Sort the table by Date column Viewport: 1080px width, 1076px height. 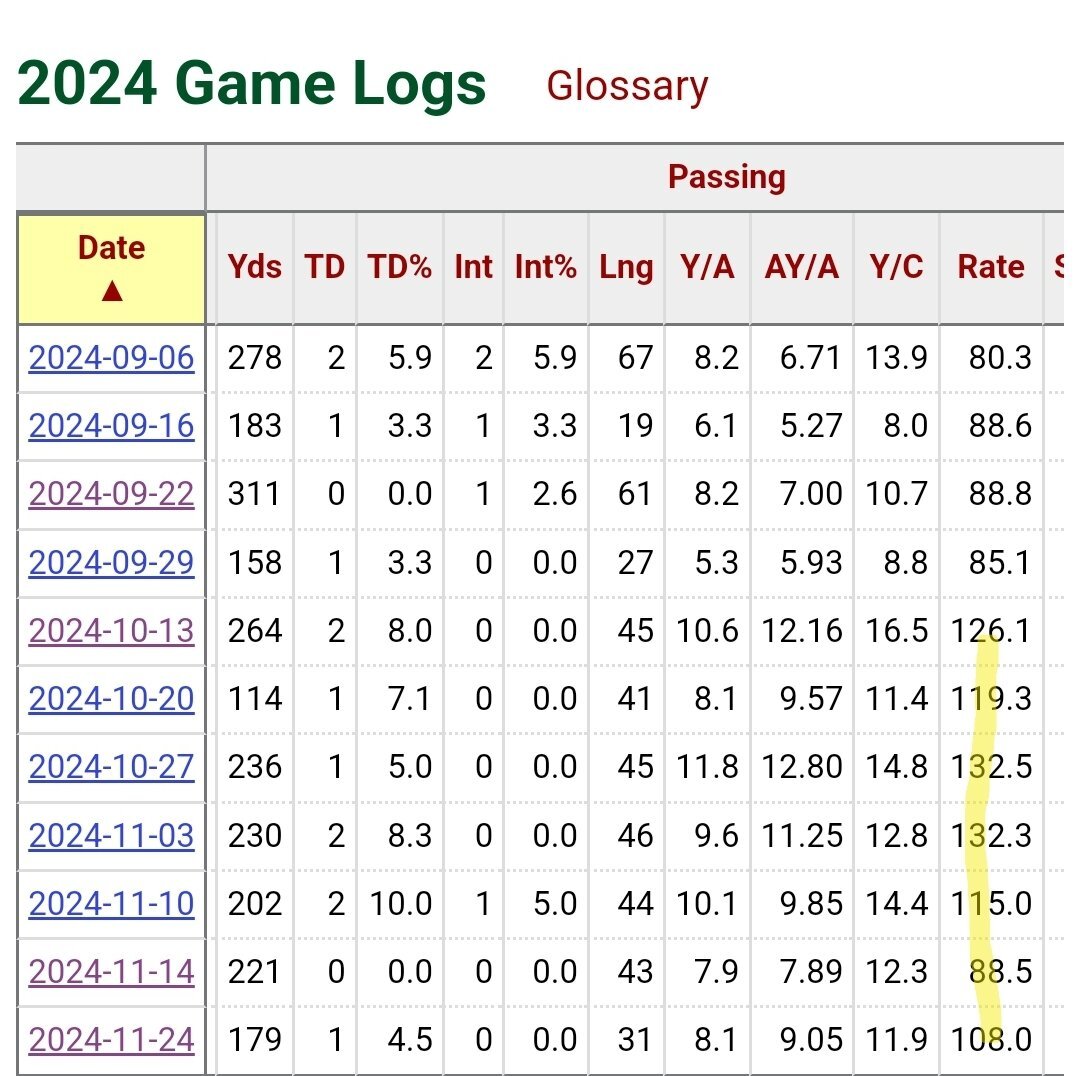coord(111,267)
